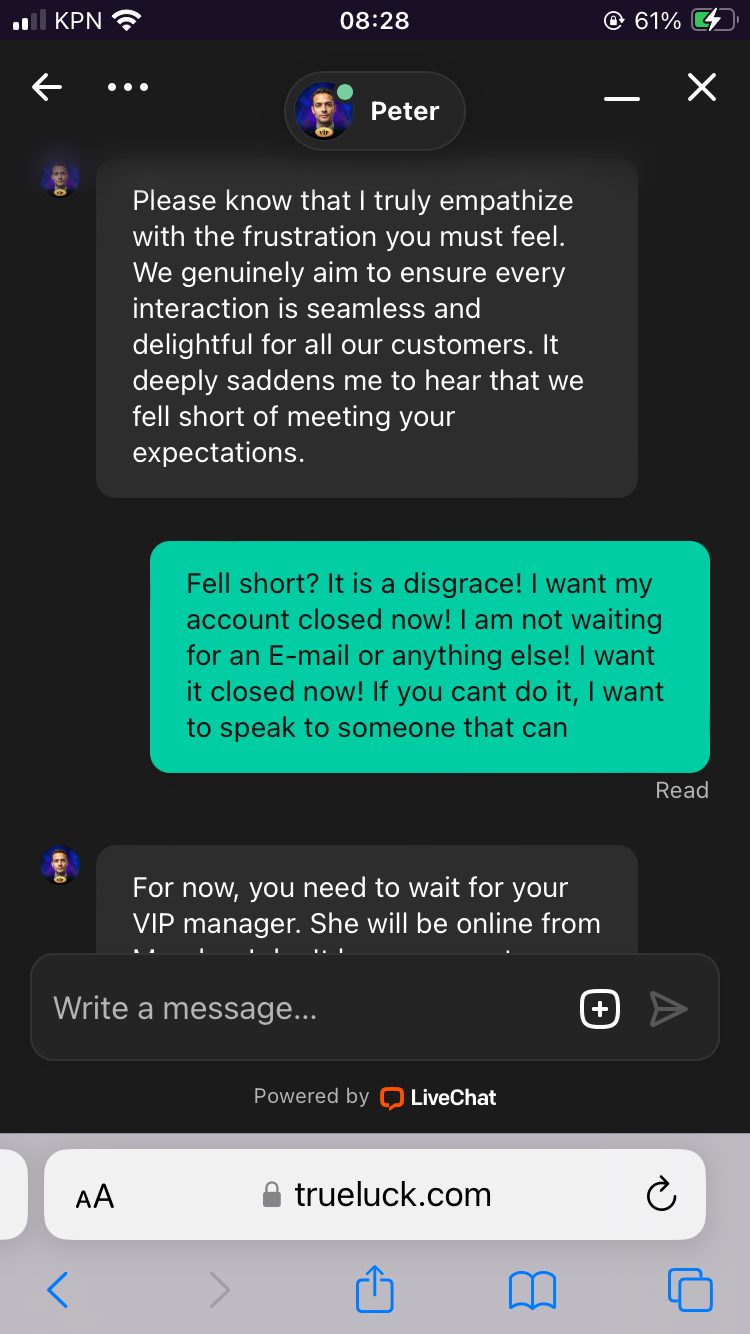750x1334 pixels.
Task: Tap the Write a message field
Action: (300, 1008)
